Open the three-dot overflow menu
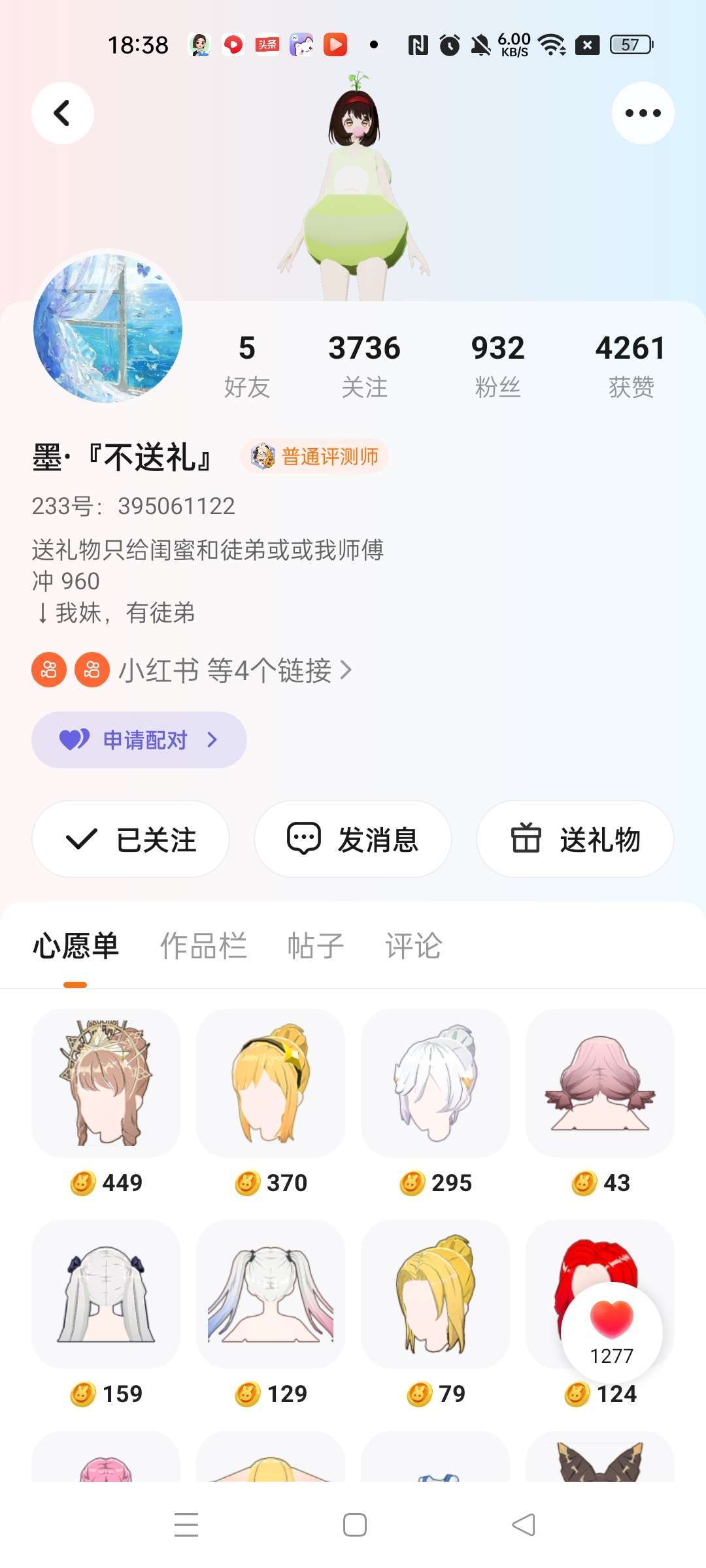 click(x=643, y=113)
